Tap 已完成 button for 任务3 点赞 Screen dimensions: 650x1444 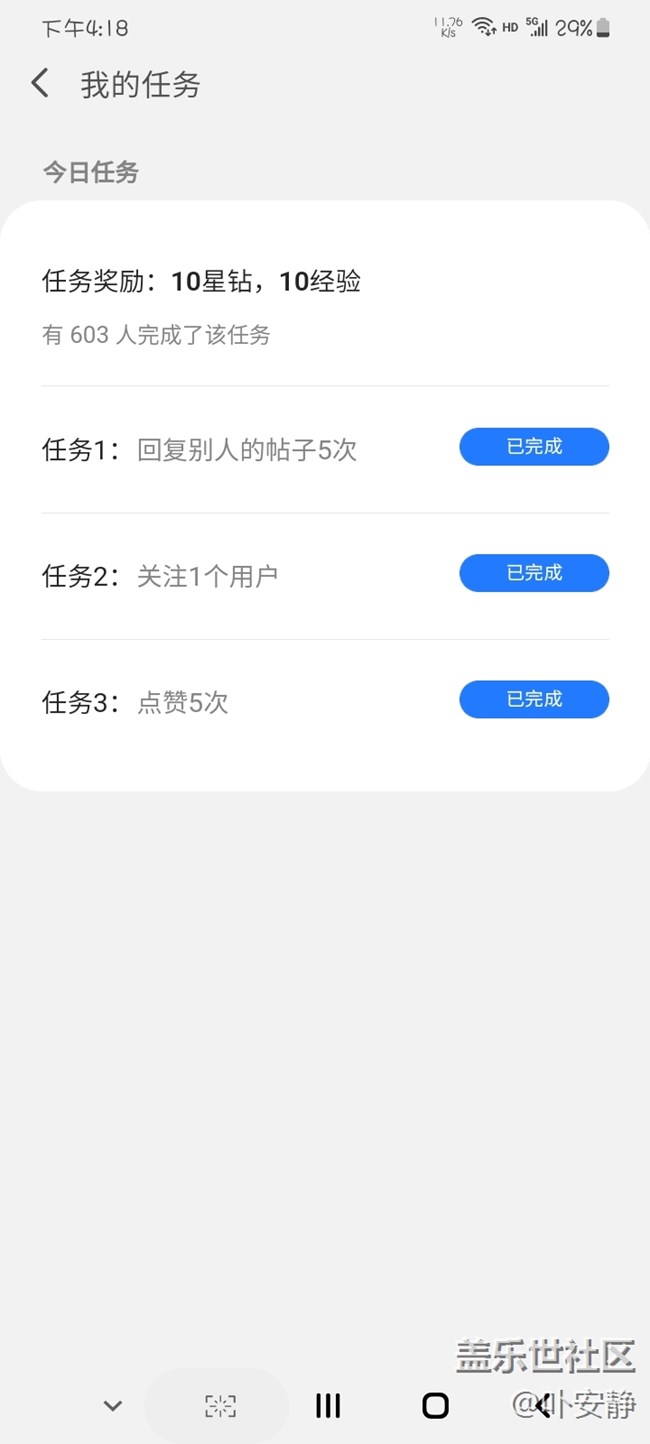(x=534, y=699)
